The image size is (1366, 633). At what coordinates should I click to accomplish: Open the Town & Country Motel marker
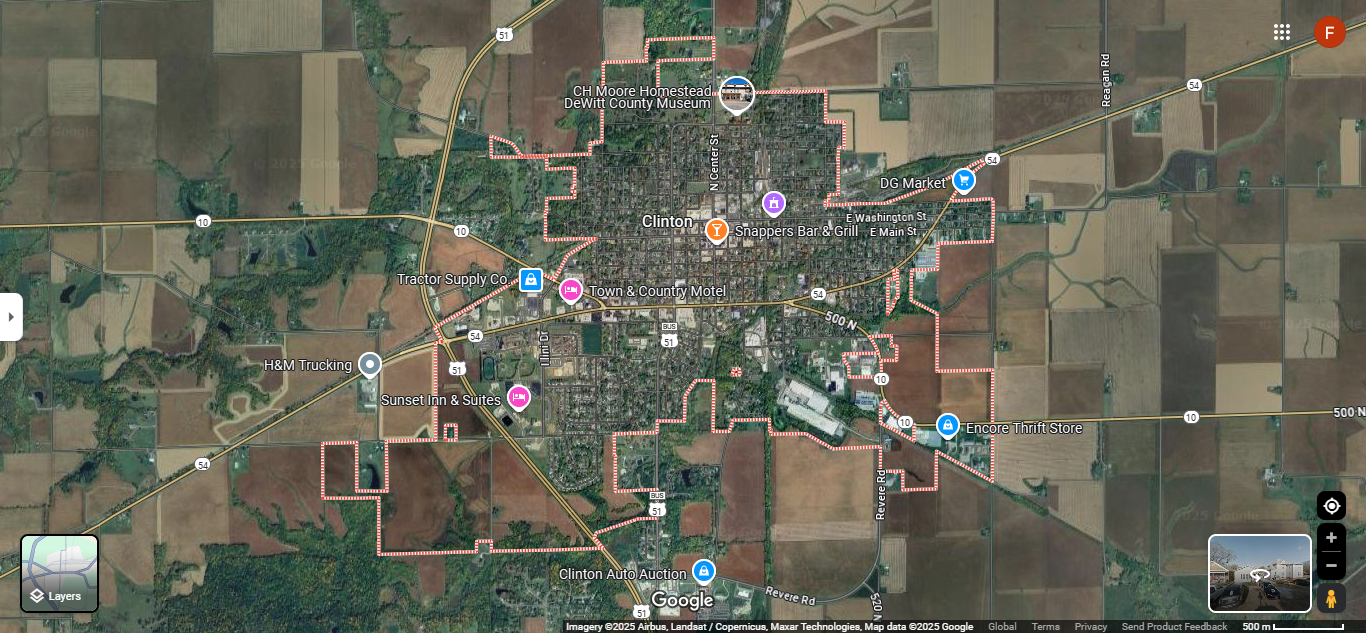point(571,290)
